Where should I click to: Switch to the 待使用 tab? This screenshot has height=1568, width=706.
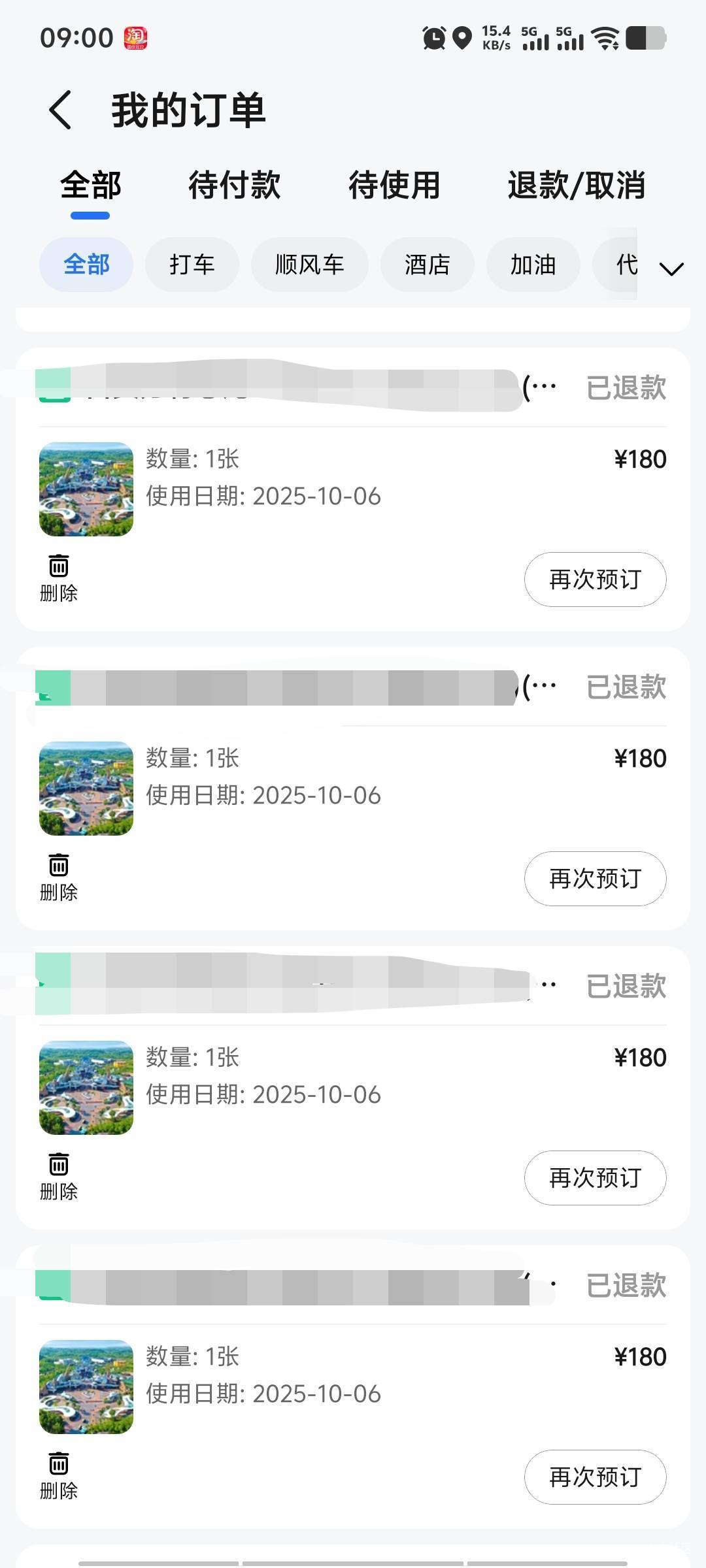point(394,185)
